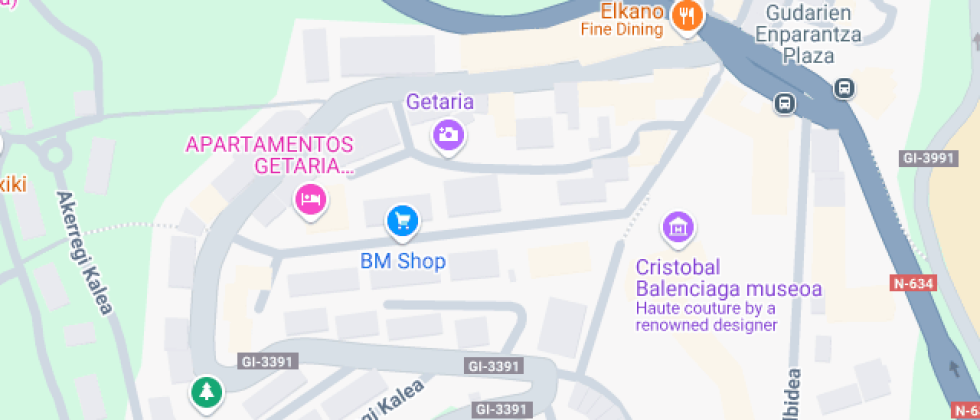Open the BM Shop shopping cart pin

pos(402,220)
